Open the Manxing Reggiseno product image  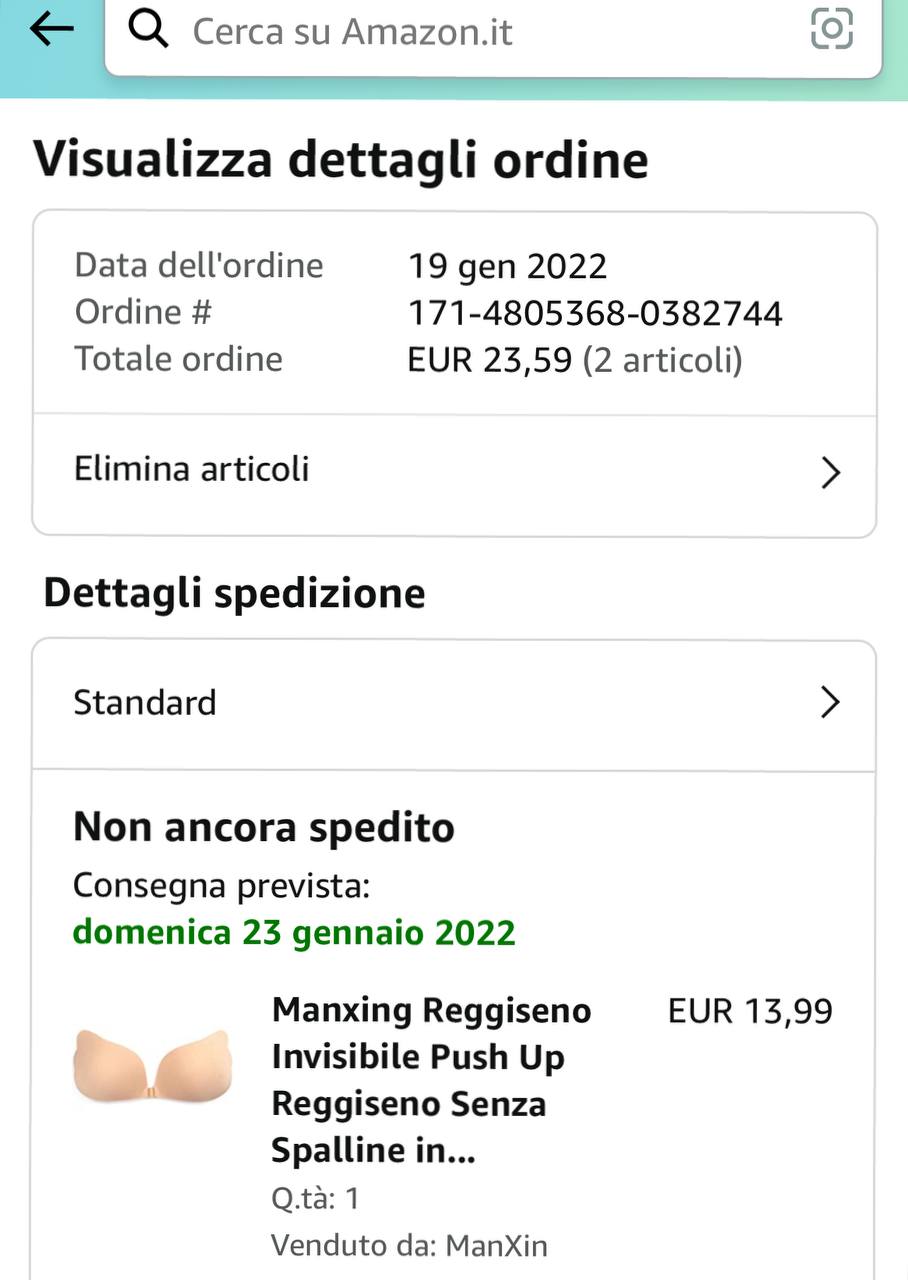[153, 1065]
